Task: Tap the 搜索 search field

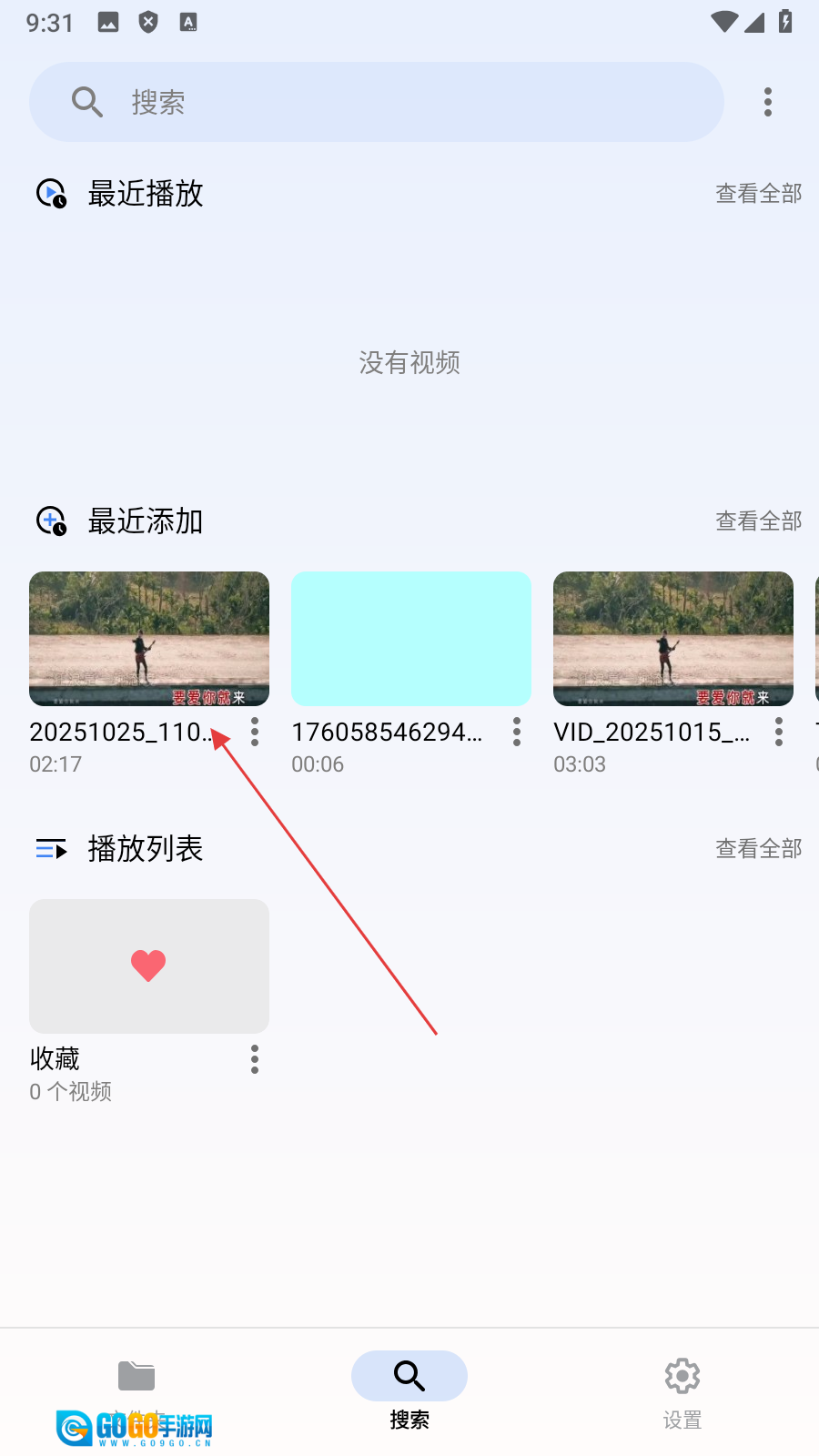Action: 376,102
